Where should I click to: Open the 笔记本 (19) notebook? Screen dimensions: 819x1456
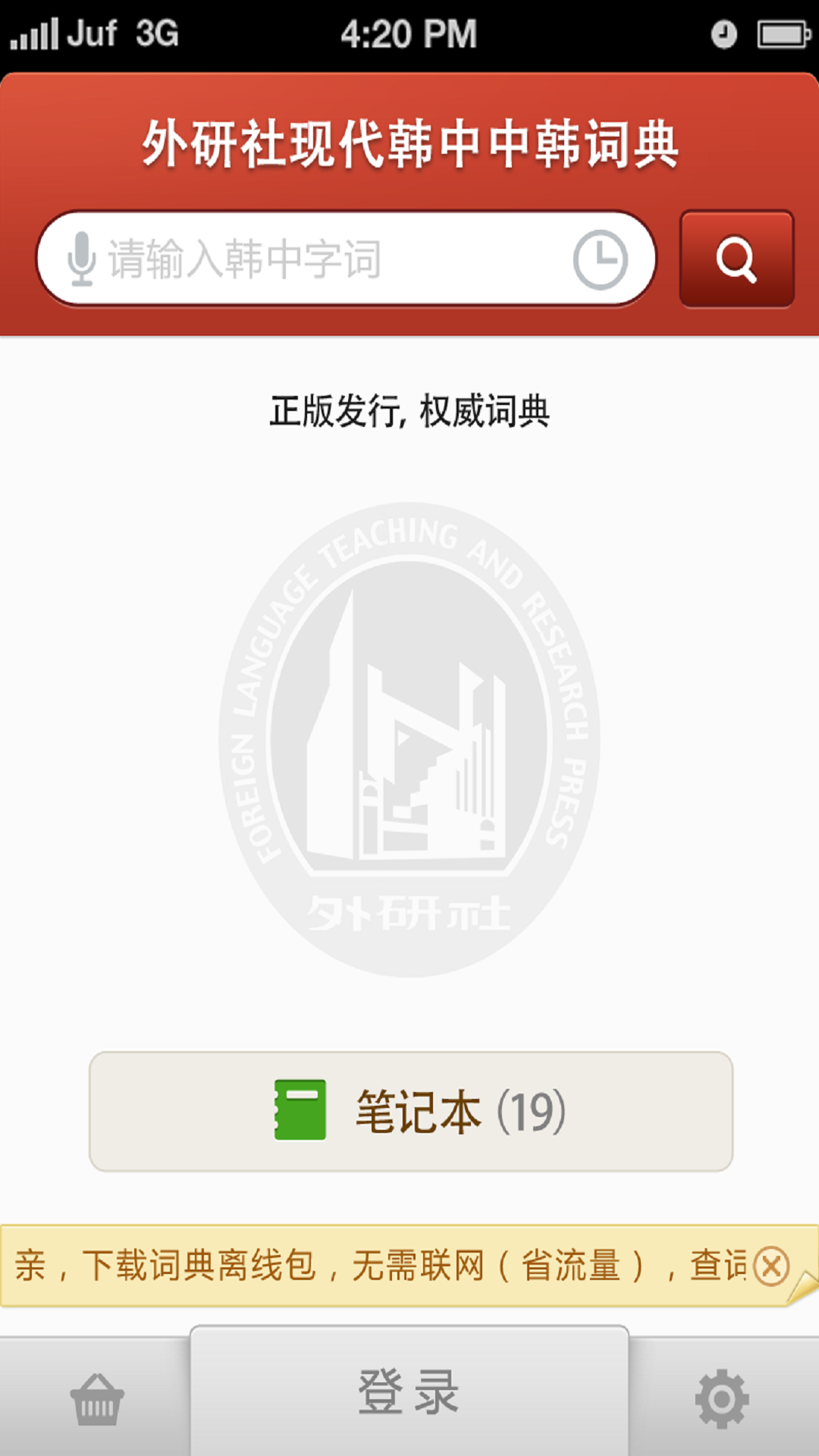[x=410, y=1112]
